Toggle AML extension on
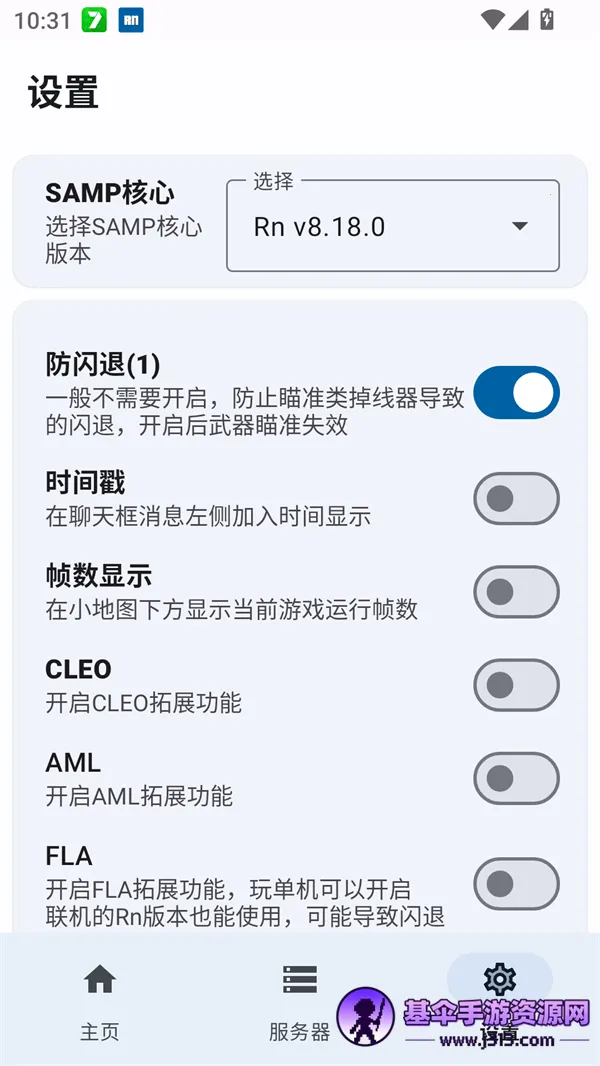This screenshot has width=600, height=1066. point(516,778)
